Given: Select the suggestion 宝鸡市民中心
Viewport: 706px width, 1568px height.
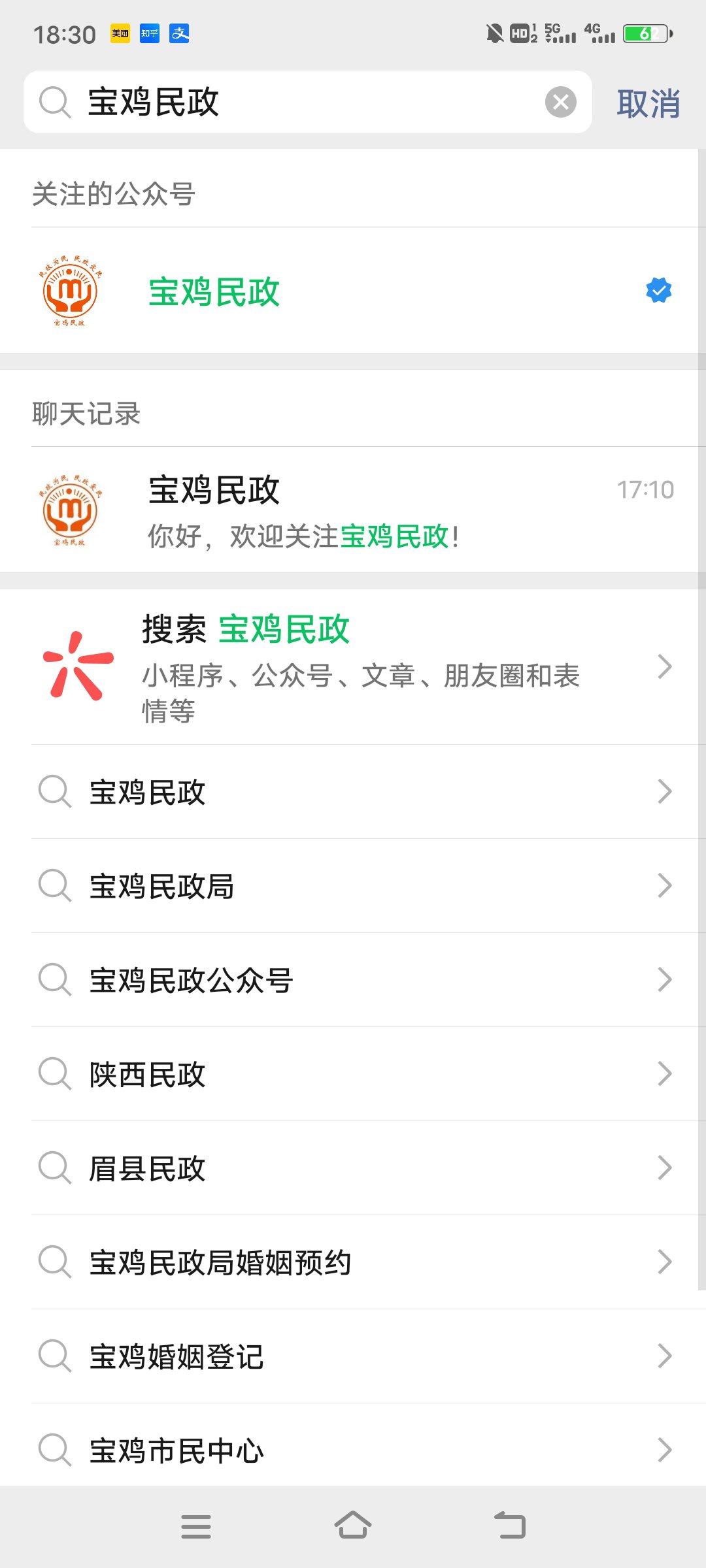Looking at the screenshot, I should coord(353,1449).
